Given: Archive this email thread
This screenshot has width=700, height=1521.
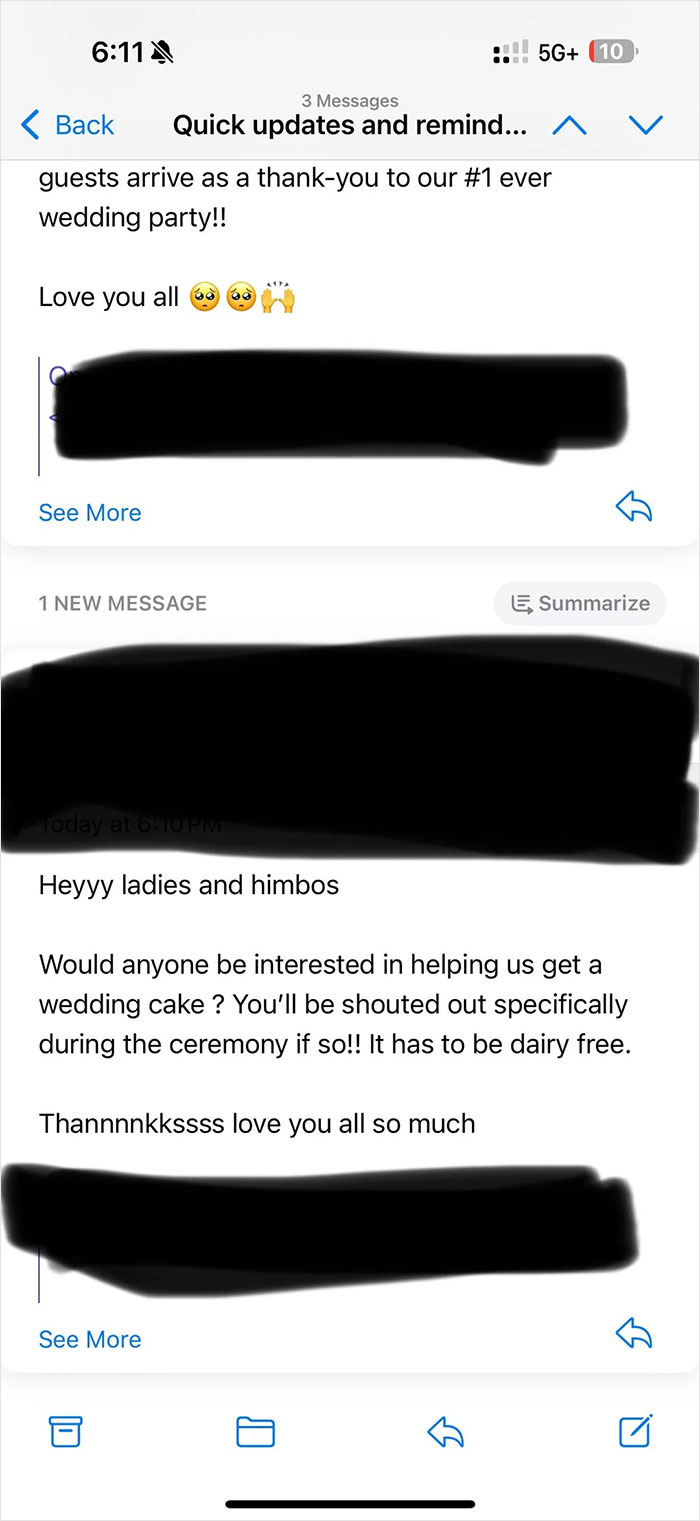Looking at the screenshot, I should click(65, 1432).
